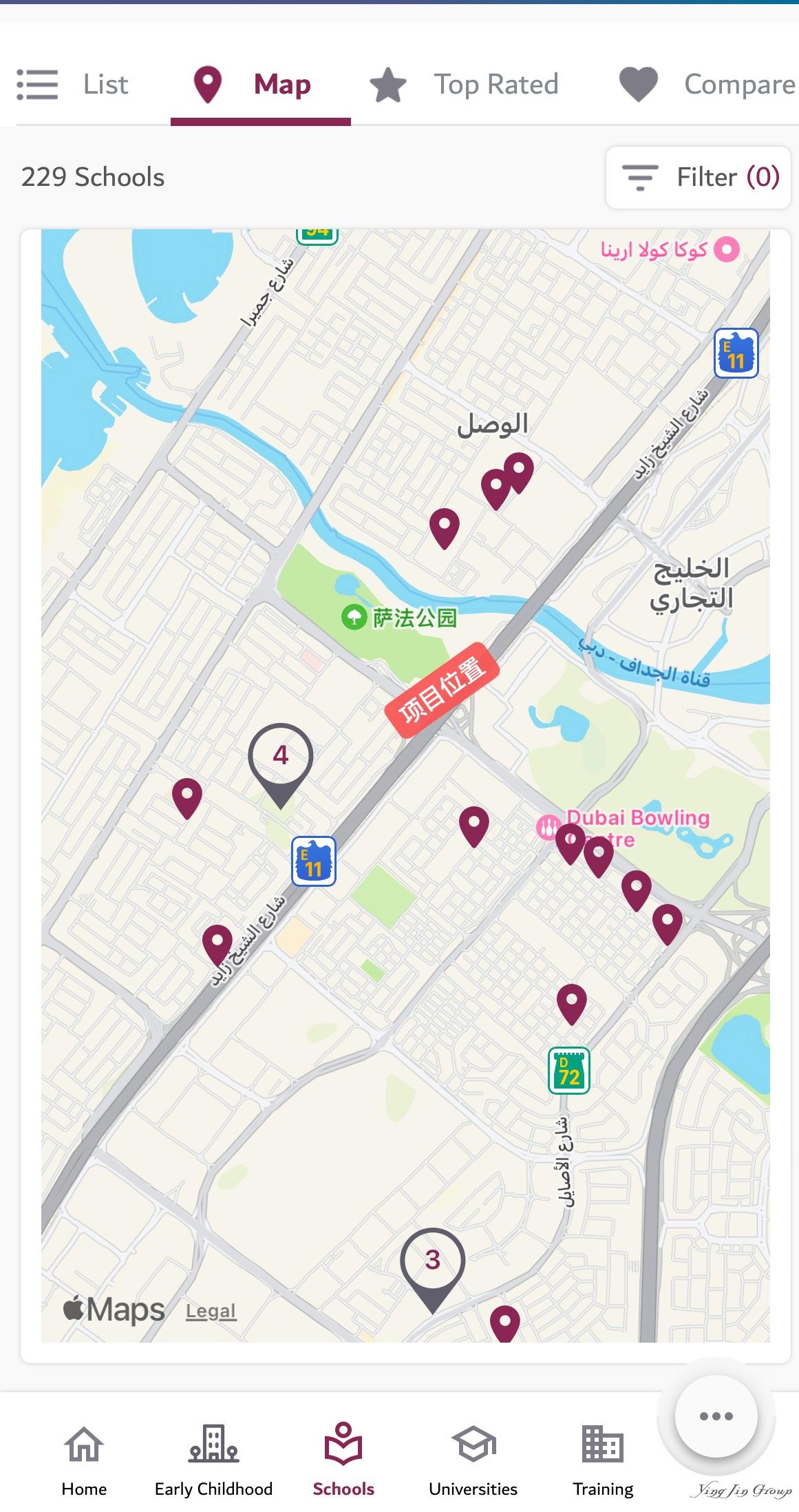Switch to the List view tab
Image resolution: width=799 pixels, height=1512 pixels.
(74, 85)
